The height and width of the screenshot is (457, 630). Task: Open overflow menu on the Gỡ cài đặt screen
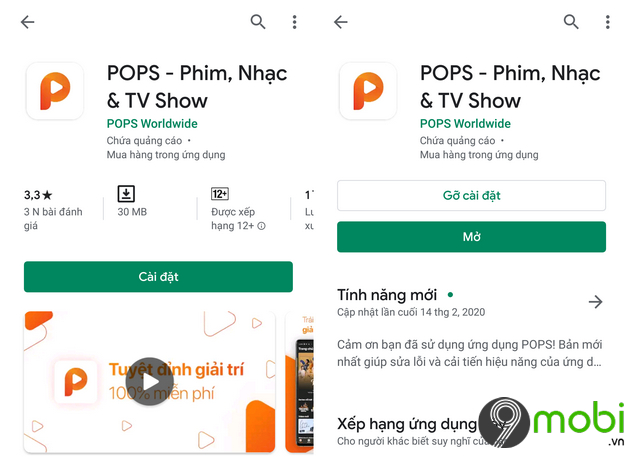pos(607,22)
